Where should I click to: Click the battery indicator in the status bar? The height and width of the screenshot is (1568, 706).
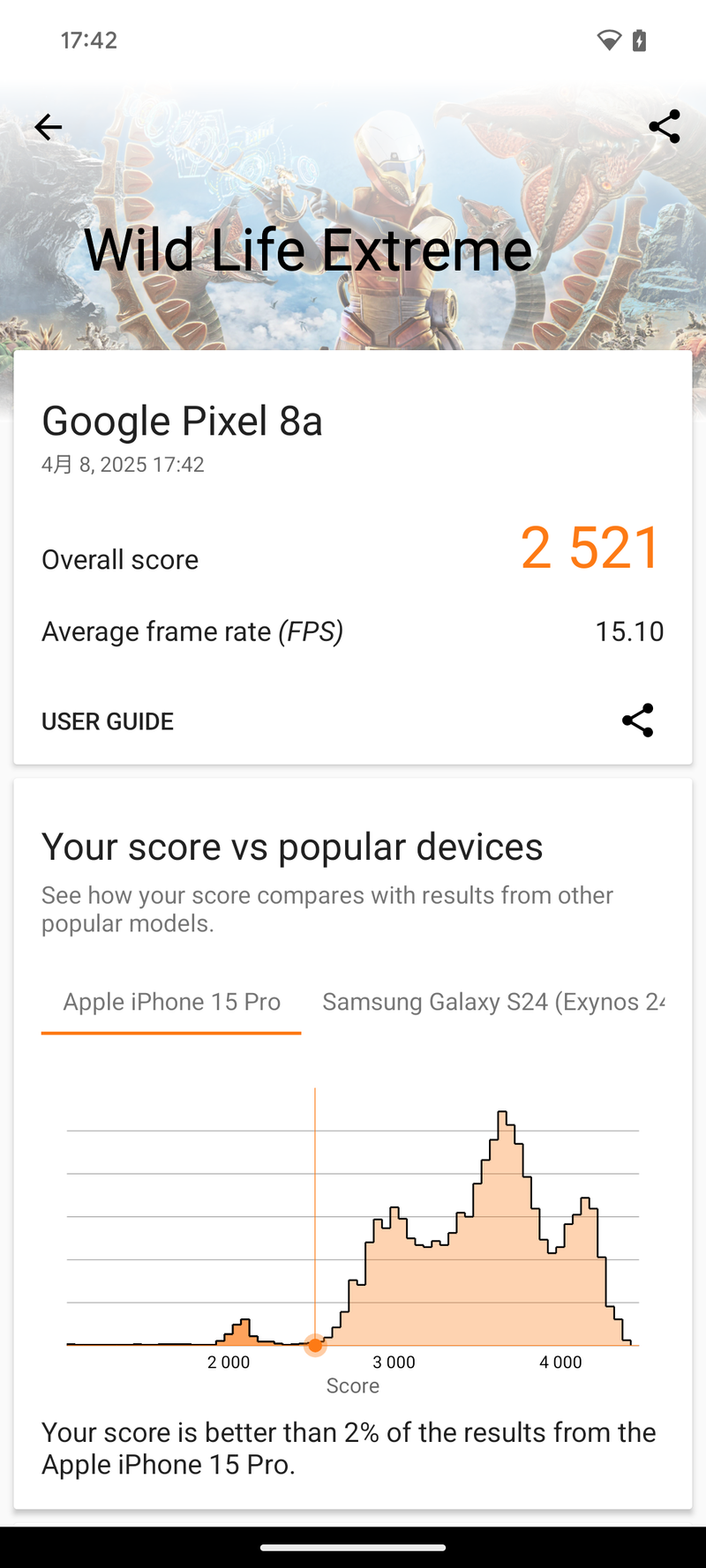(637, 40)
